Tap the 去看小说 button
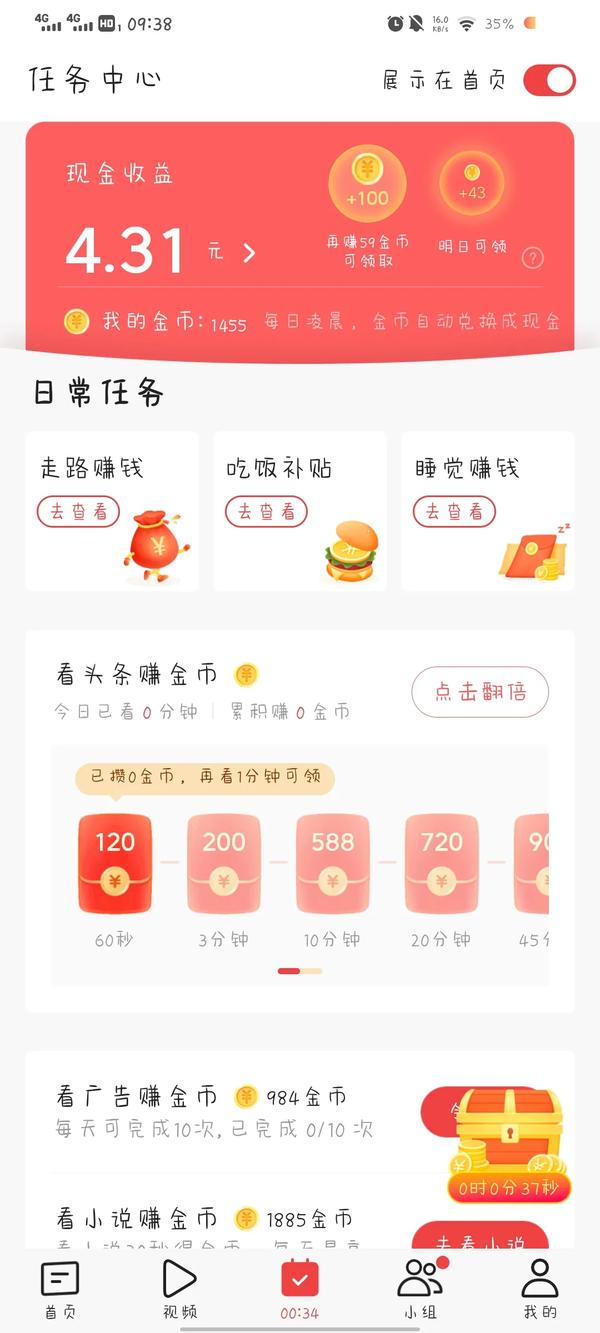Screen dimensions: 600x1333 point(480,1240)
